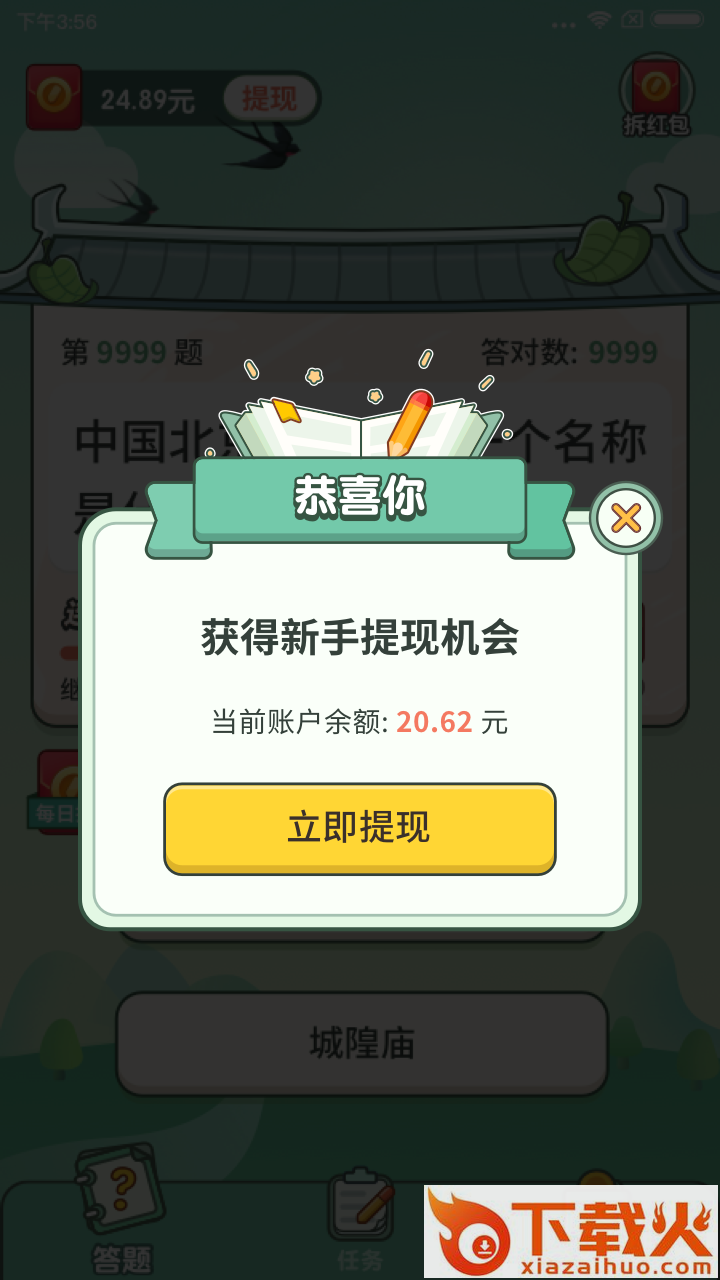The width and height of the screenshot is (720, 1280).
Task: Switch to the 答题 tab
Action: [x=121, y=1214]
